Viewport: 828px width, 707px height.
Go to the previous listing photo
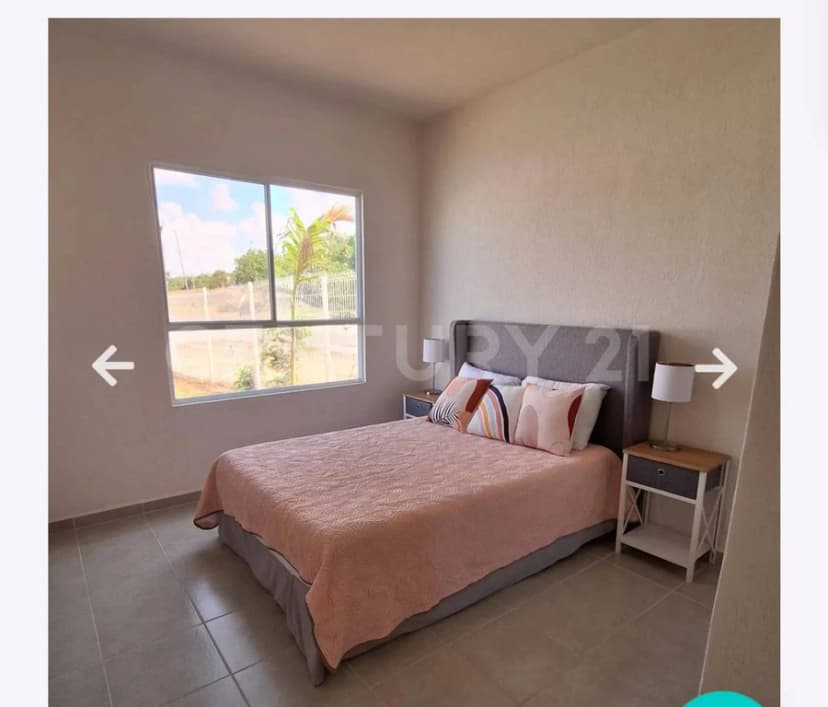(x=113, y=365)
